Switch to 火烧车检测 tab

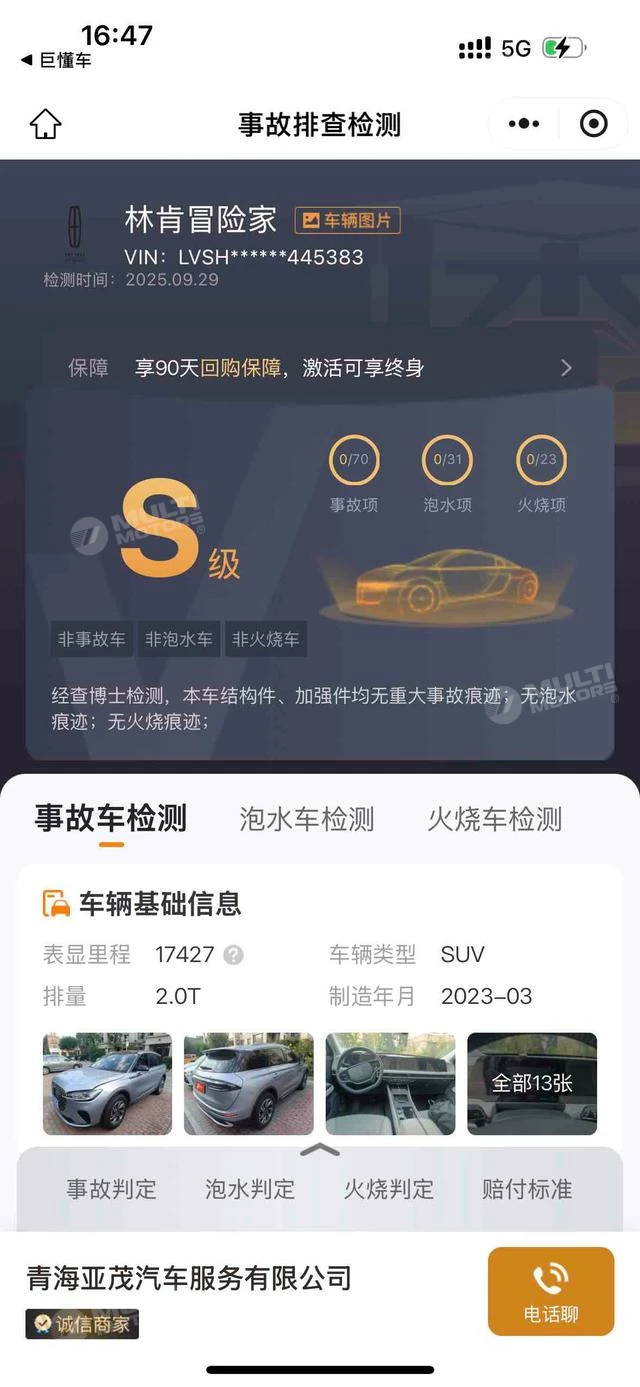(495, 820)
